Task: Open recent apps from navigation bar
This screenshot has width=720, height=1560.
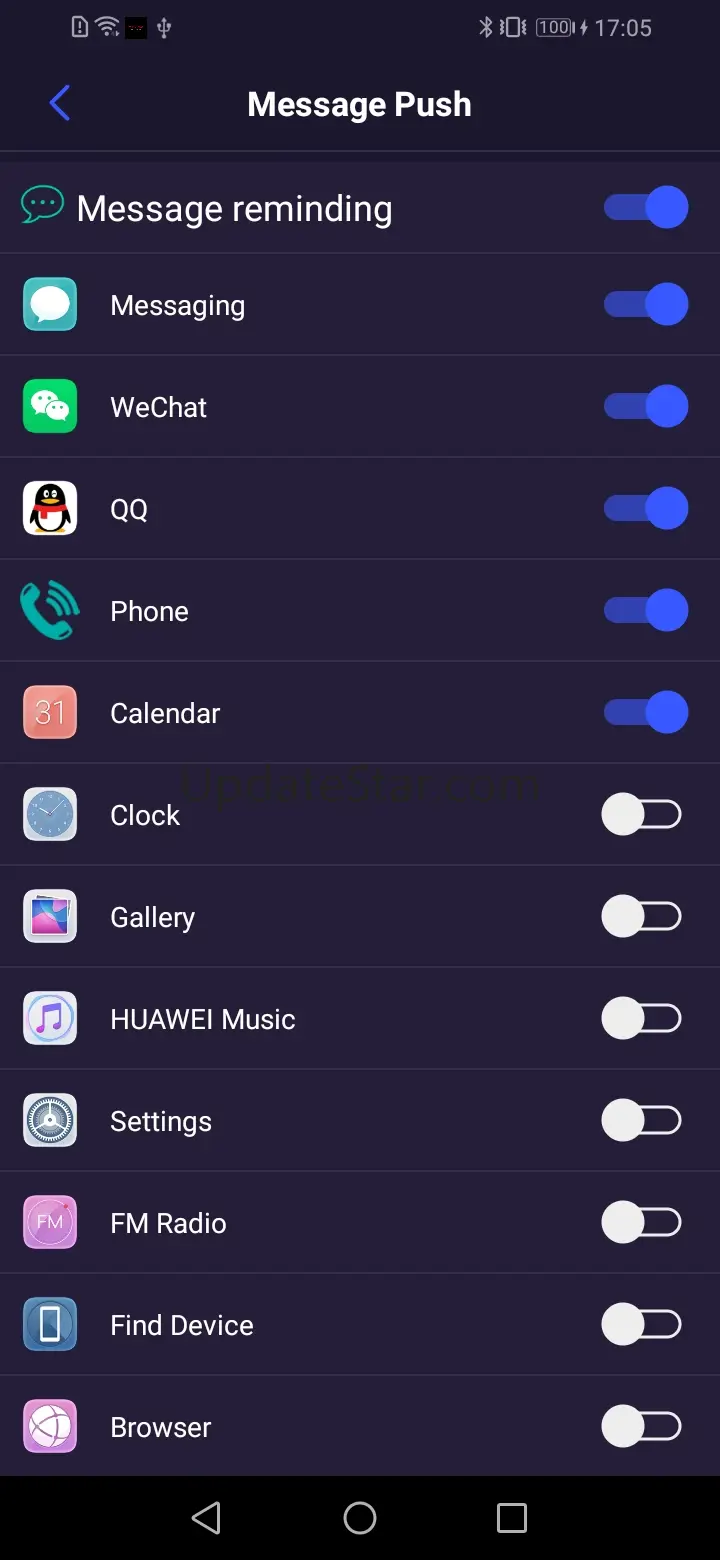Action: pyautogui.click(x=512, y=1518)
